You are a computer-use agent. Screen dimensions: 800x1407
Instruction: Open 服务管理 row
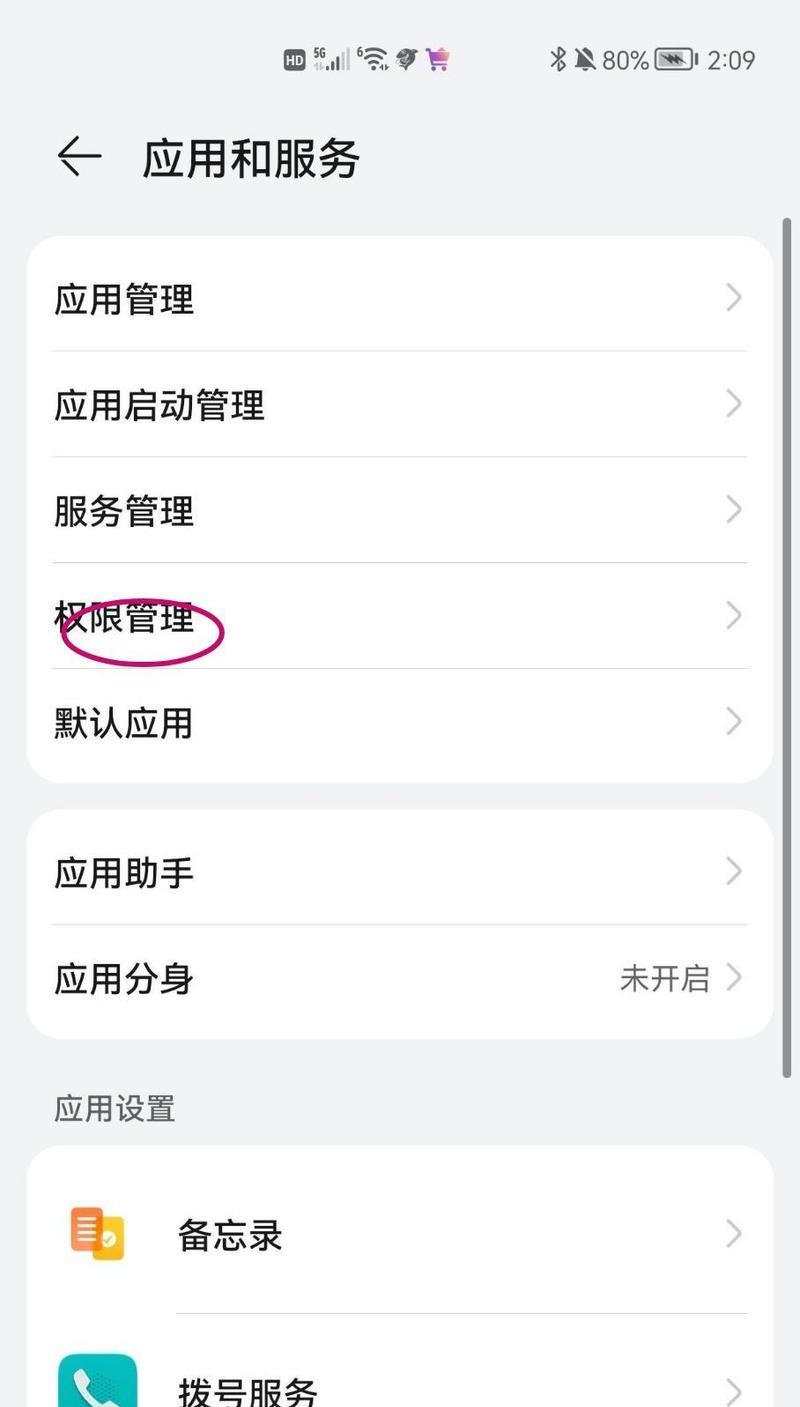pos(400,510)
